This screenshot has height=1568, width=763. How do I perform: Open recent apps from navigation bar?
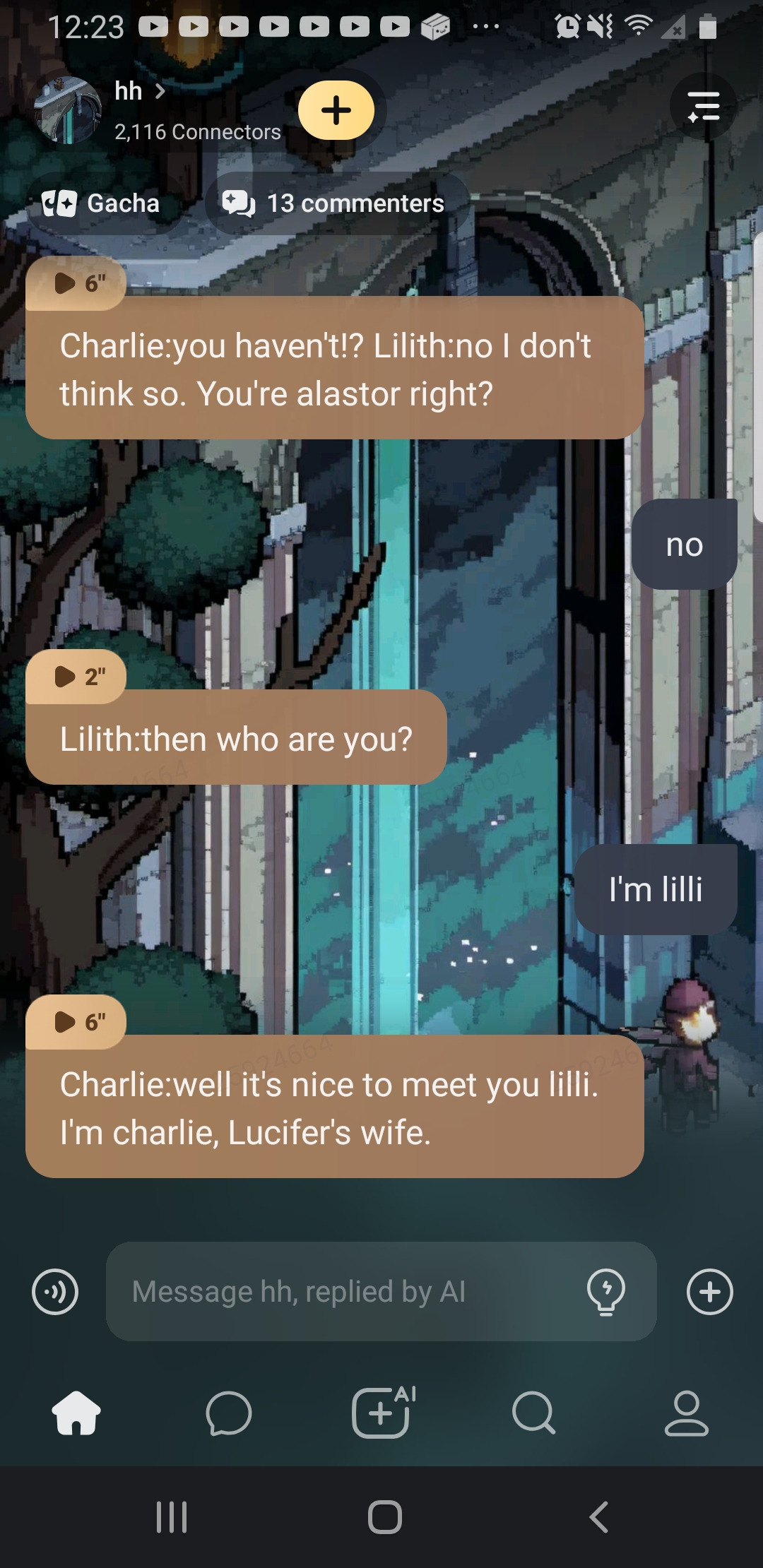[x=172, y=1516]
